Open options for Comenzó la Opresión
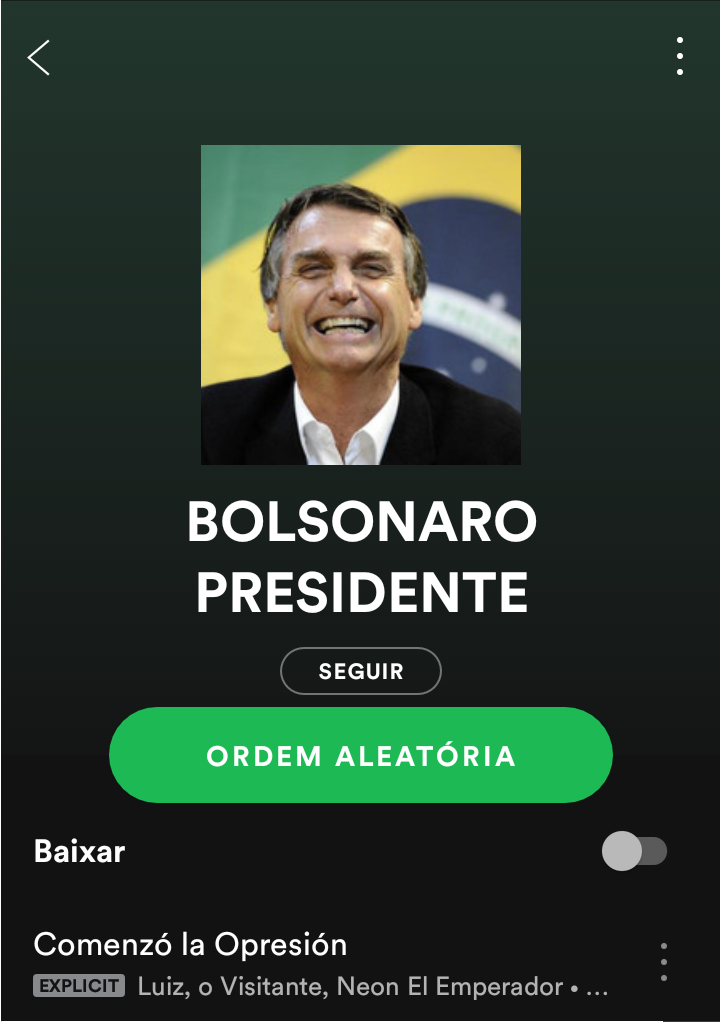The height and width of the screenshot is (1022, 720). point(664,962)
